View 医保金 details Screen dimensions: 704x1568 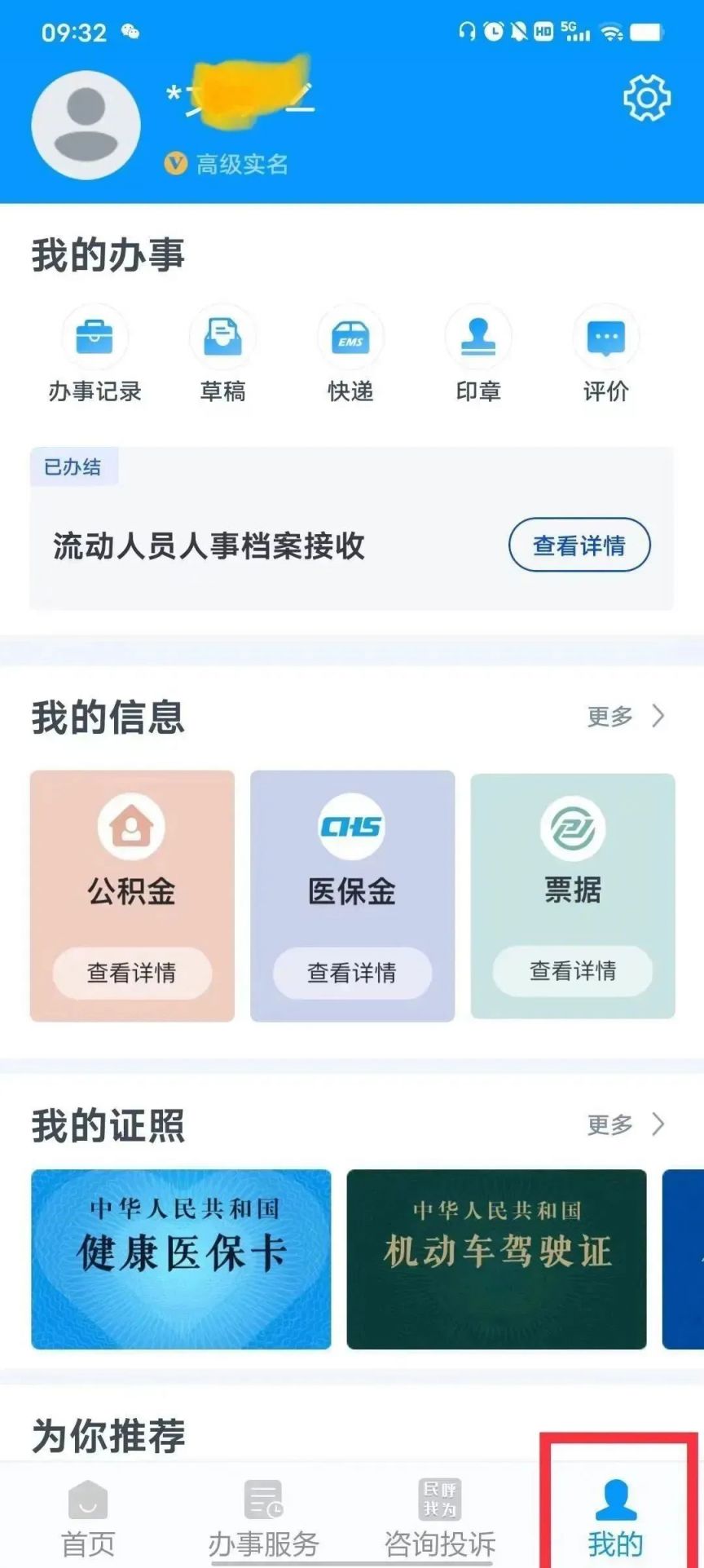352,972
